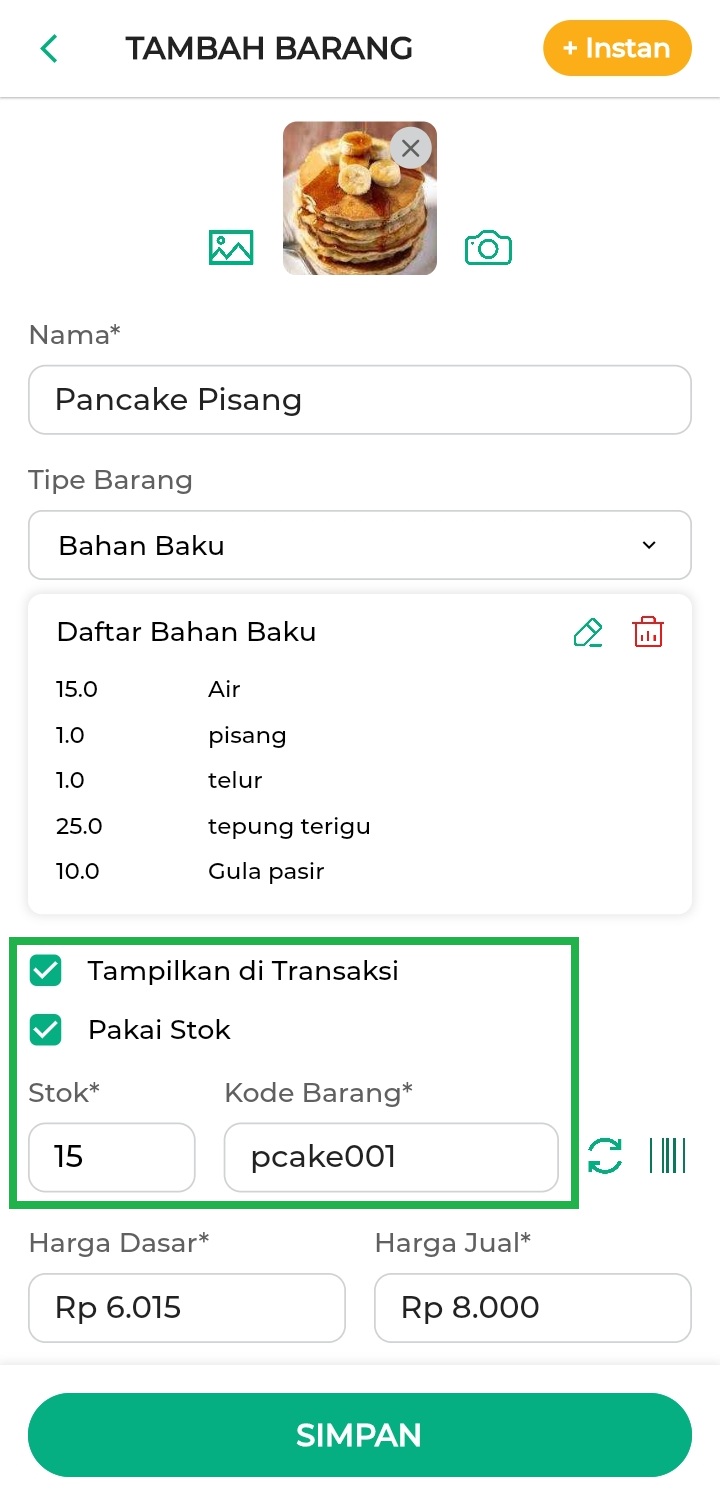Remove the pancake photo
The image size is (720, 1499).
410,149
